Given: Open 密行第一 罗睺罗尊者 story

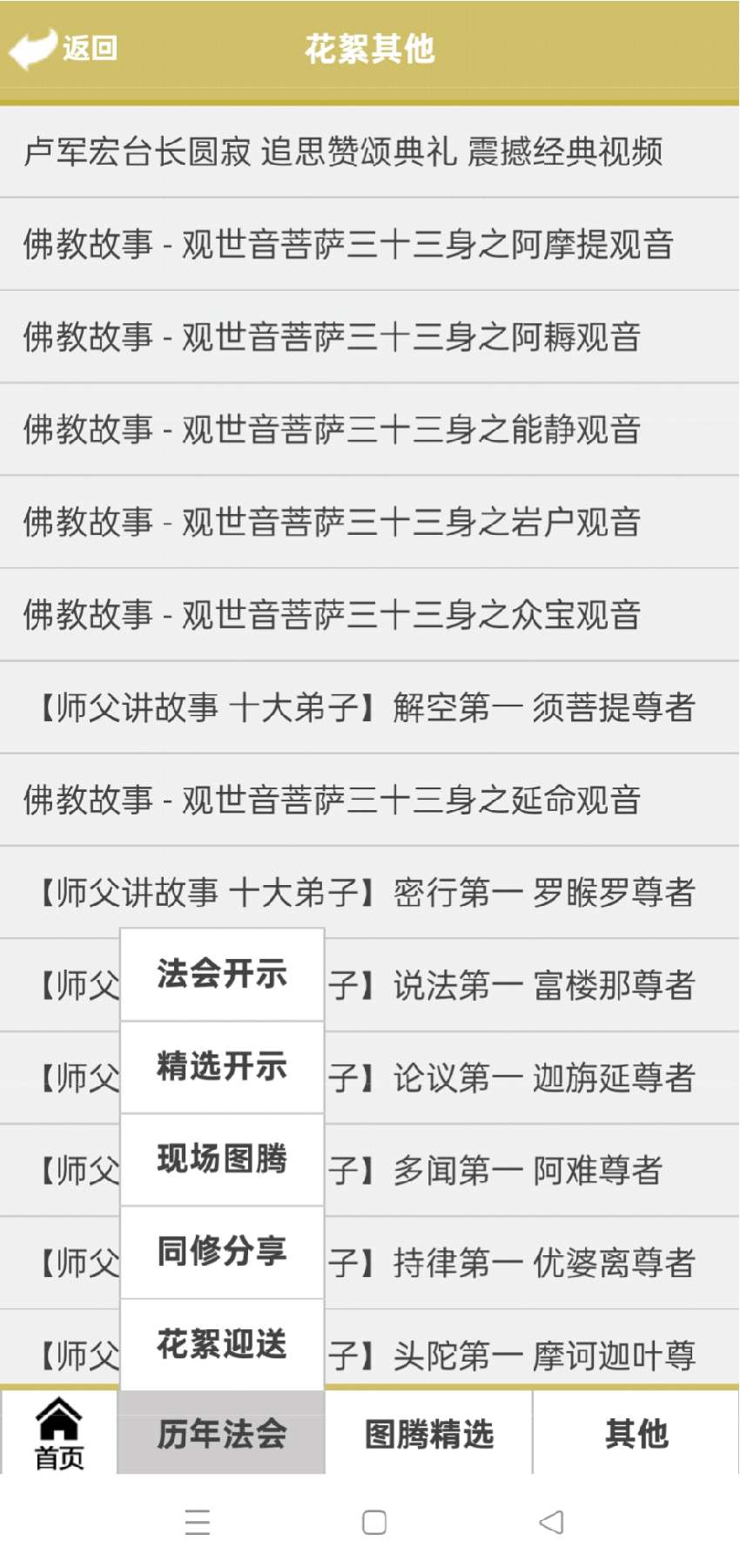Looking at the screenshot, I should click(x=370, y=892).
